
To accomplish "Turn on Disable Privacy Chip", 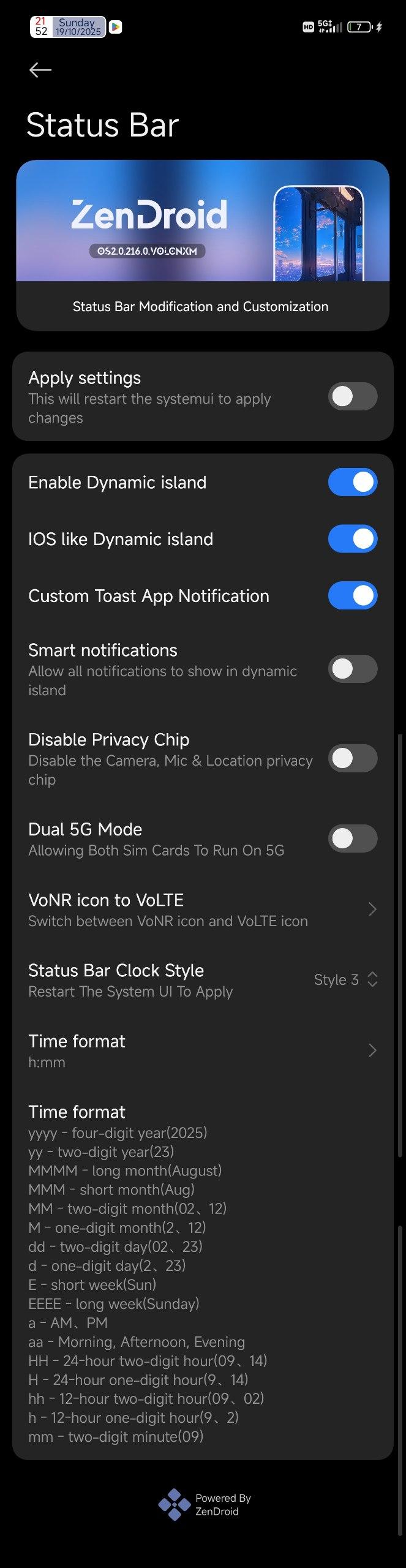I will tap(352, 758).
